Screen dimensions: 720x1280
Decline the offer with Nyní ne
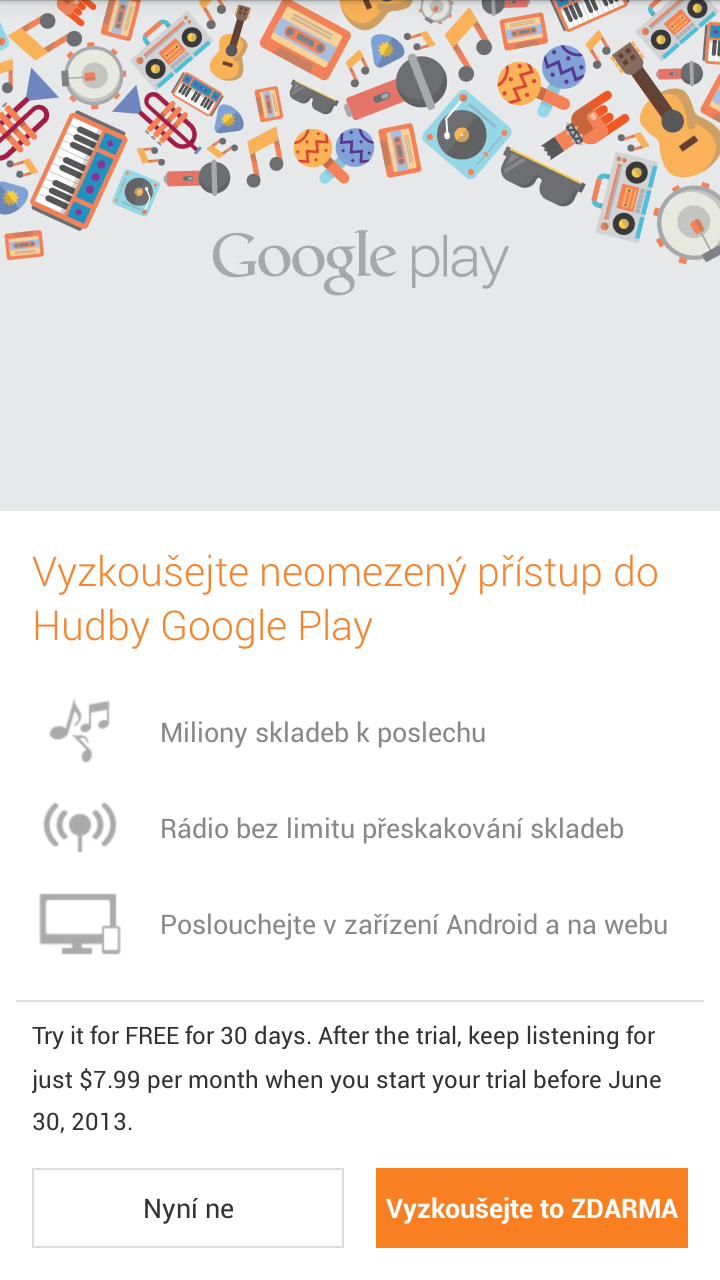[188, 1208]
